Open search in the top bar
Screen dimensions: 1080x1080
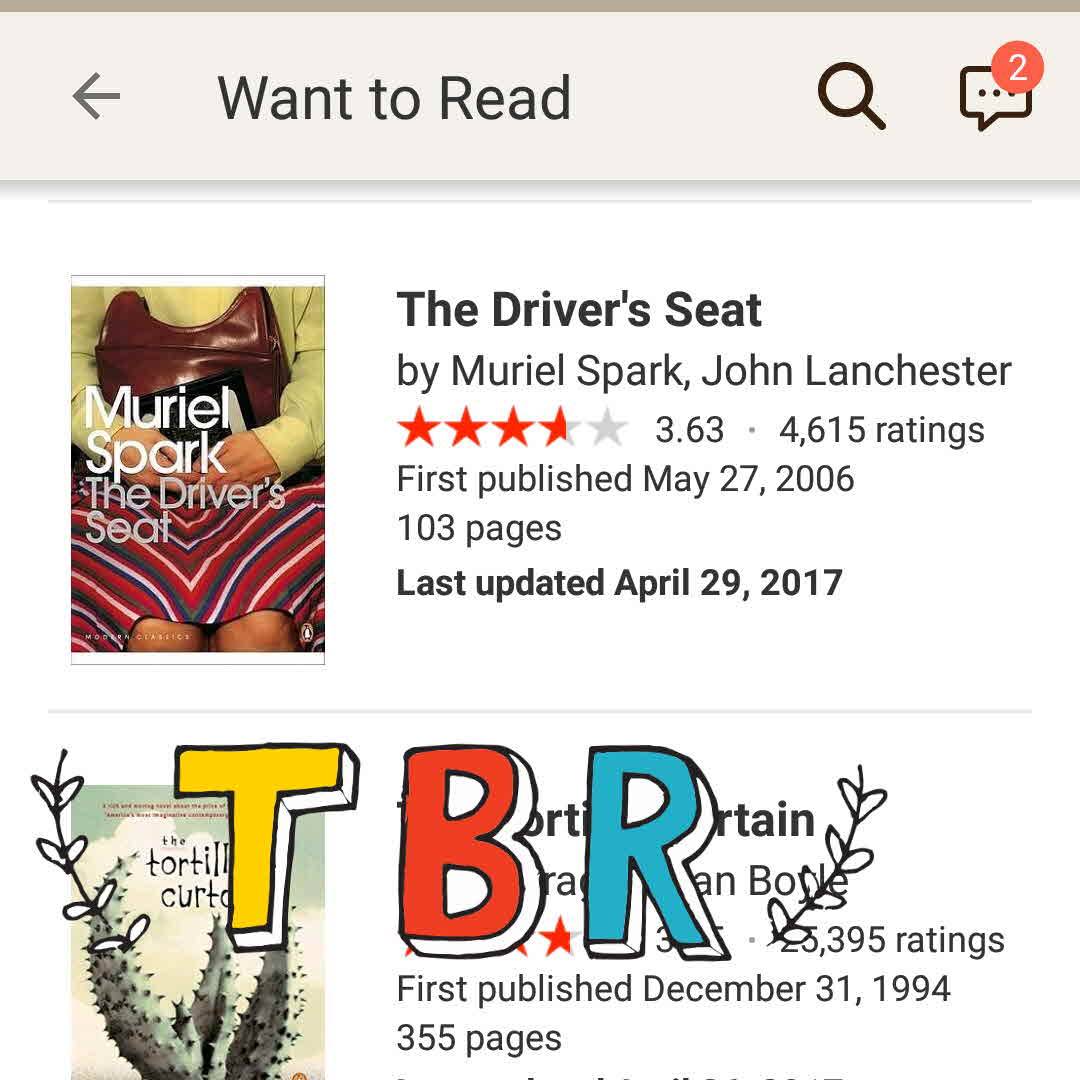[851, 98]
